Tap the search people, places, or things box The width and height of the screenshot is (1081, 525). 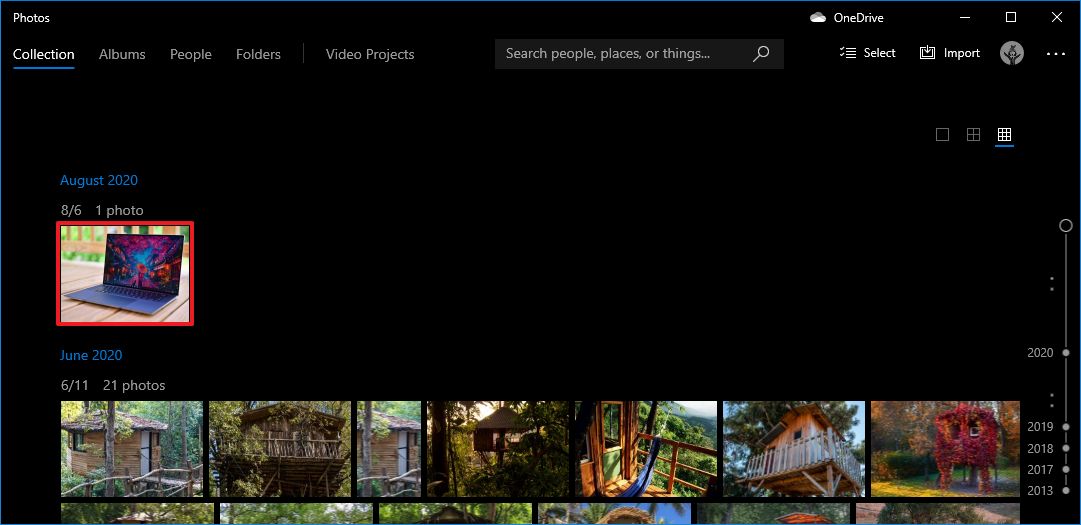(x=625, y=54)
